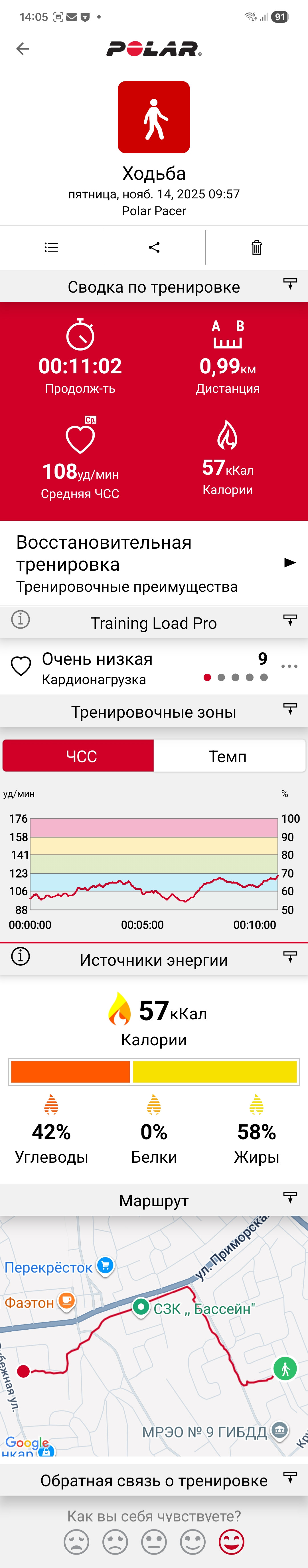Open the training details list icon
Image resolution: width=308 pixels, height=1568 pixels.
(51, 247)
